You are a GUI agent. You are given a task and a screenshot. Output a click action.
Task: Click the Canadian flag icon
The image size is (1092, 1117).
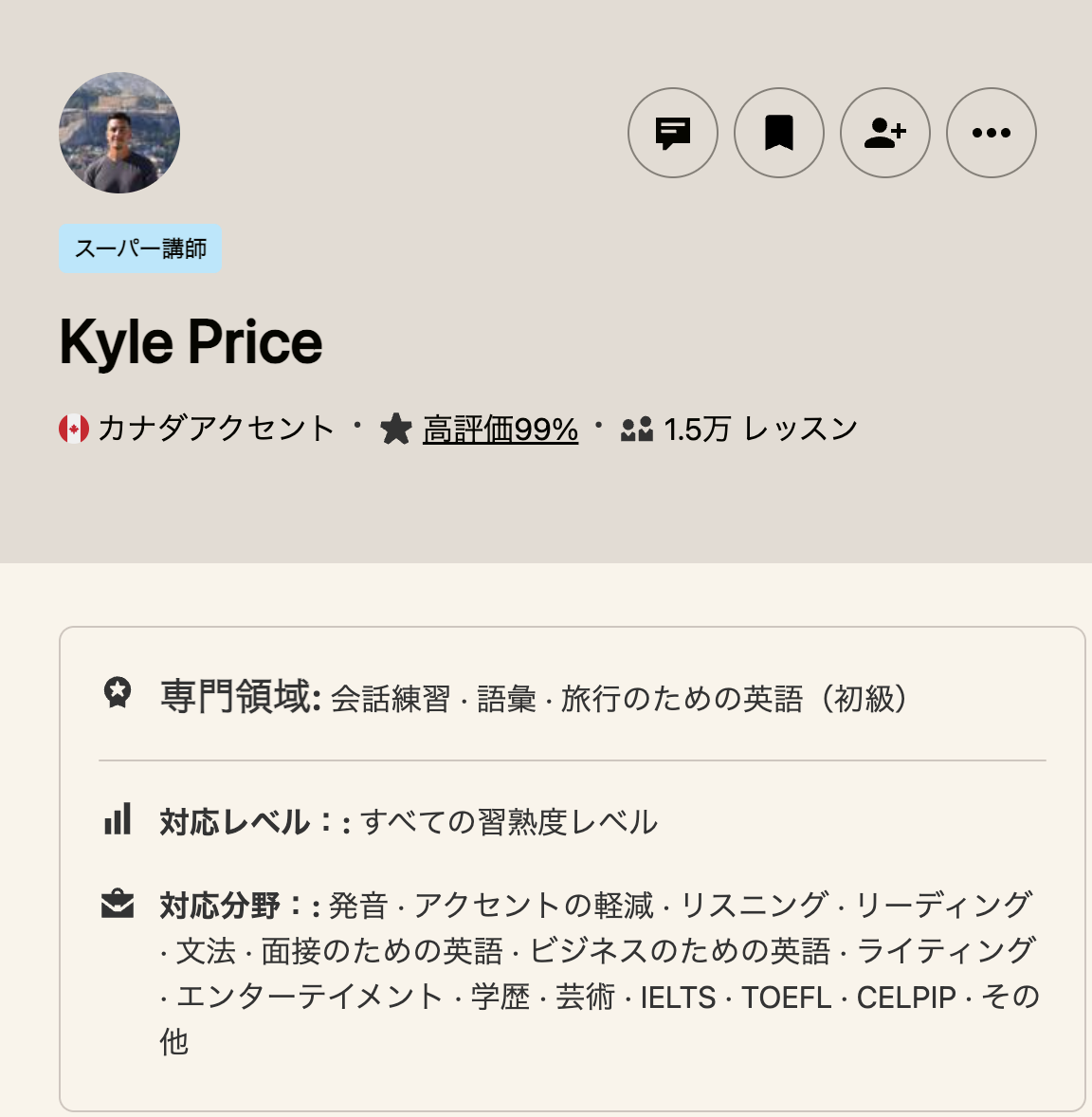pos(73,427)
